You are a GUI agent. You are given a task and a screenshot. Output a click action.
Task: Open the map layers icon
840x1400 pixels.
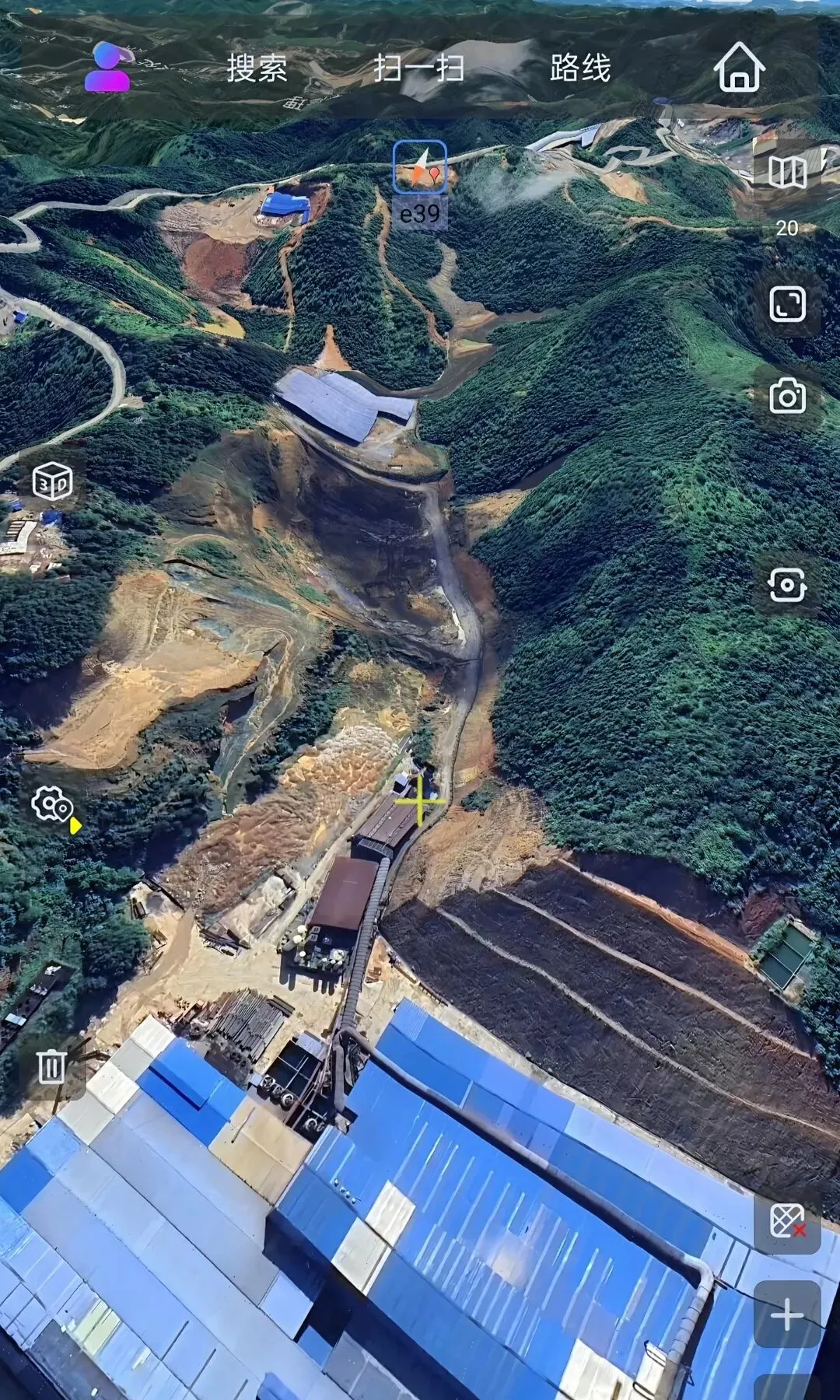tap(787, 172)
